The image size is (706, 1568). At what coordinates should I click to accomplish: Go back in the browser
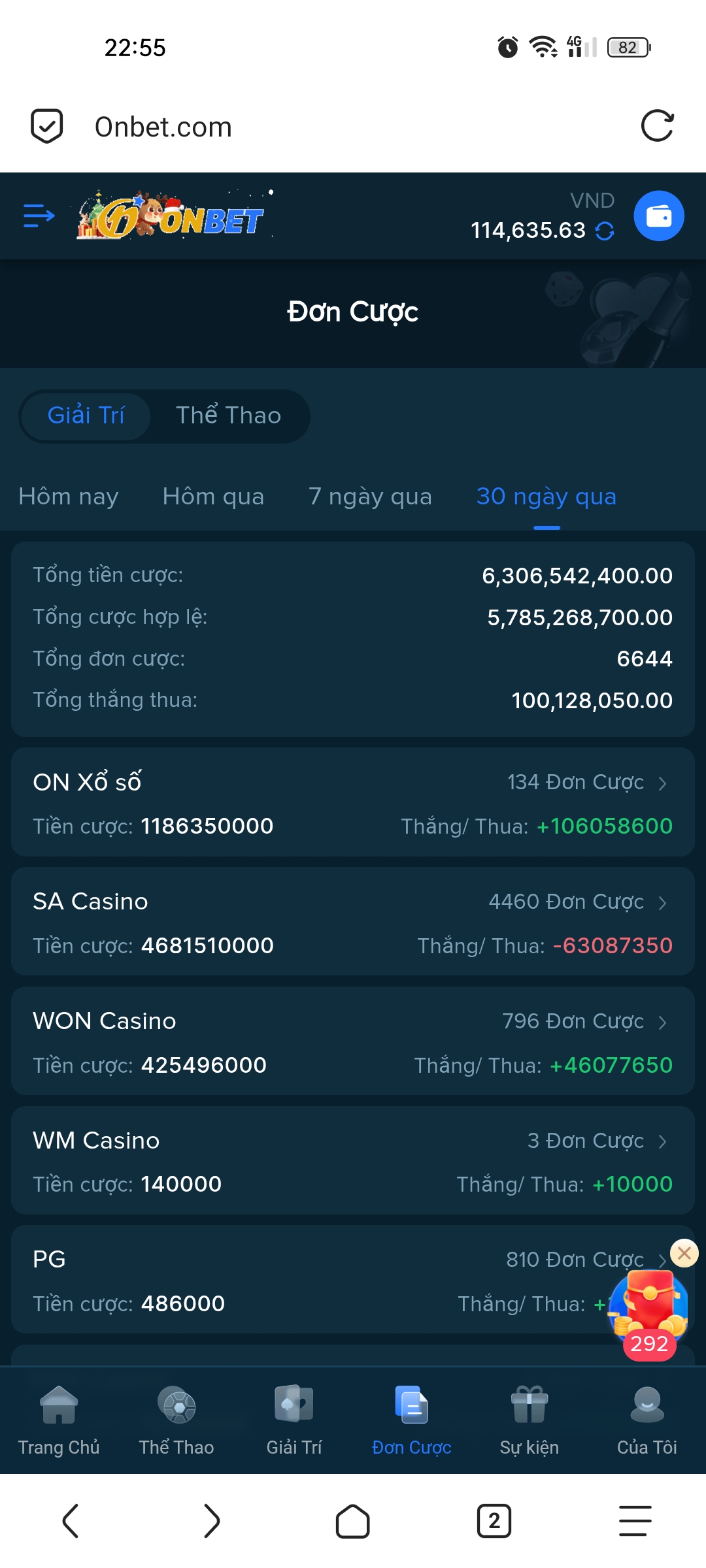tap(71, 1521)
